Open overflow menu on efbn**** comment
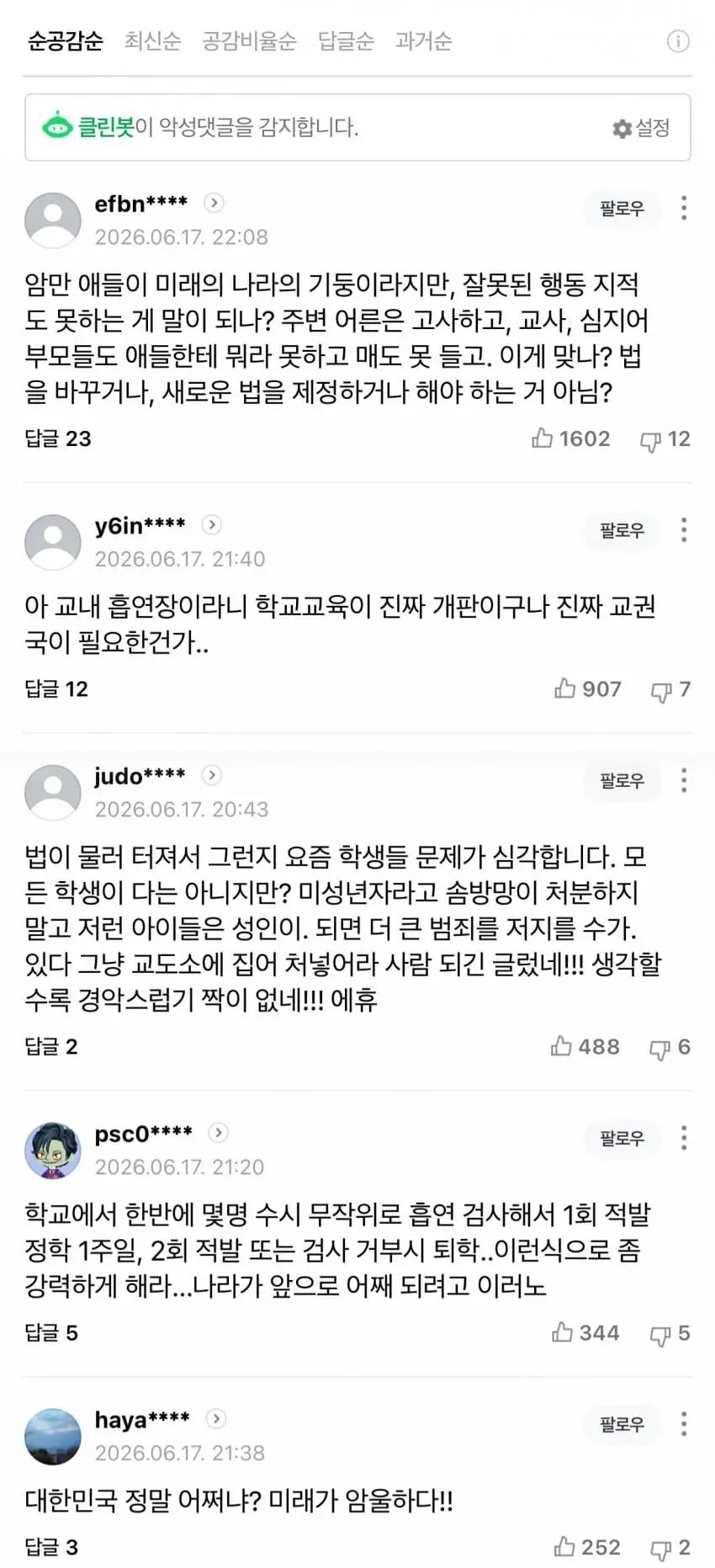715x1568 pixels. (684, 208)
